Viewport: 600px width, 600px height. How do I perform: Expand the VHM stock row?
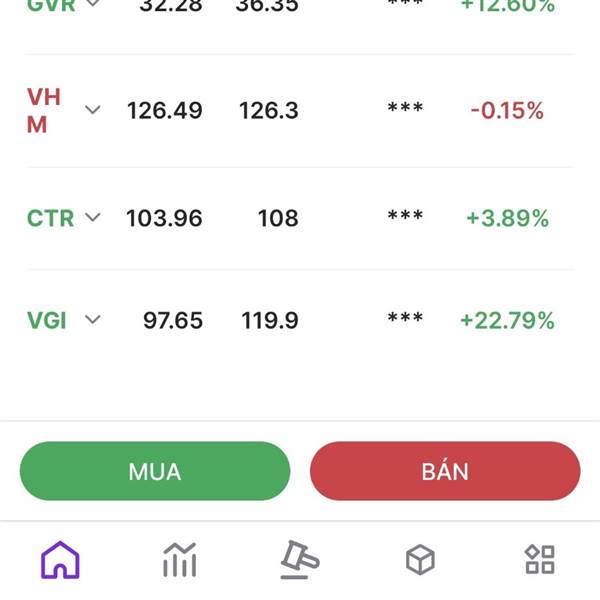pos(93,110)
